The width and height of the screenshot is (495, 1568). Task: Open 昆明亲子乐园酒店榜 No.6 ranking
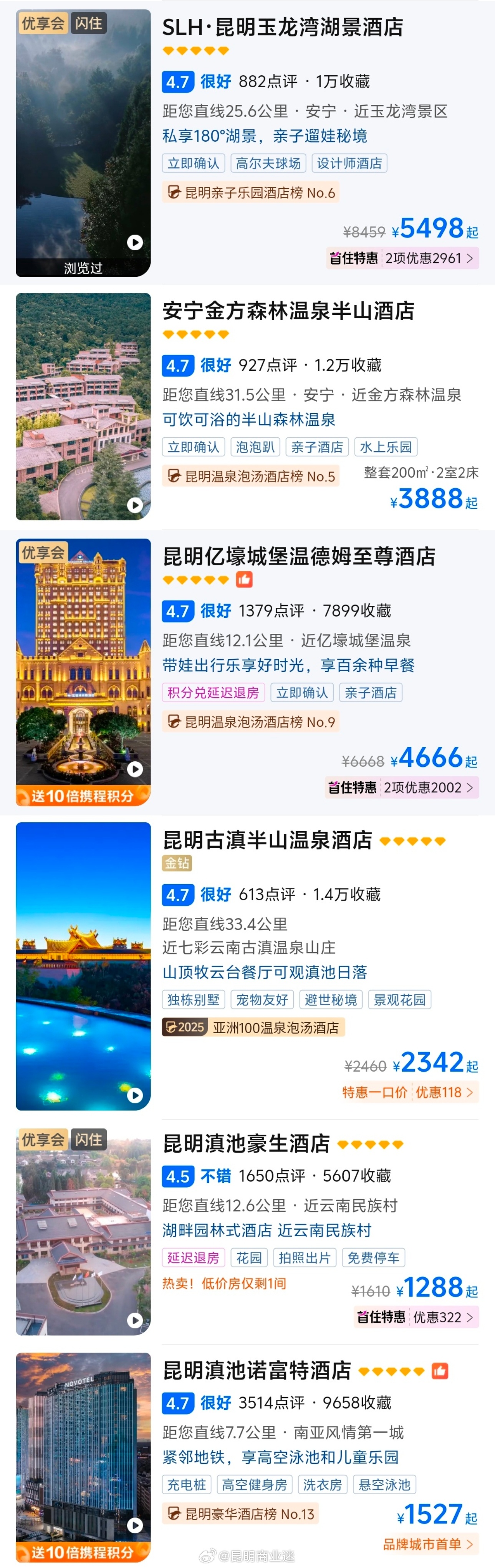pyautogui.click(x=251, y=193)
